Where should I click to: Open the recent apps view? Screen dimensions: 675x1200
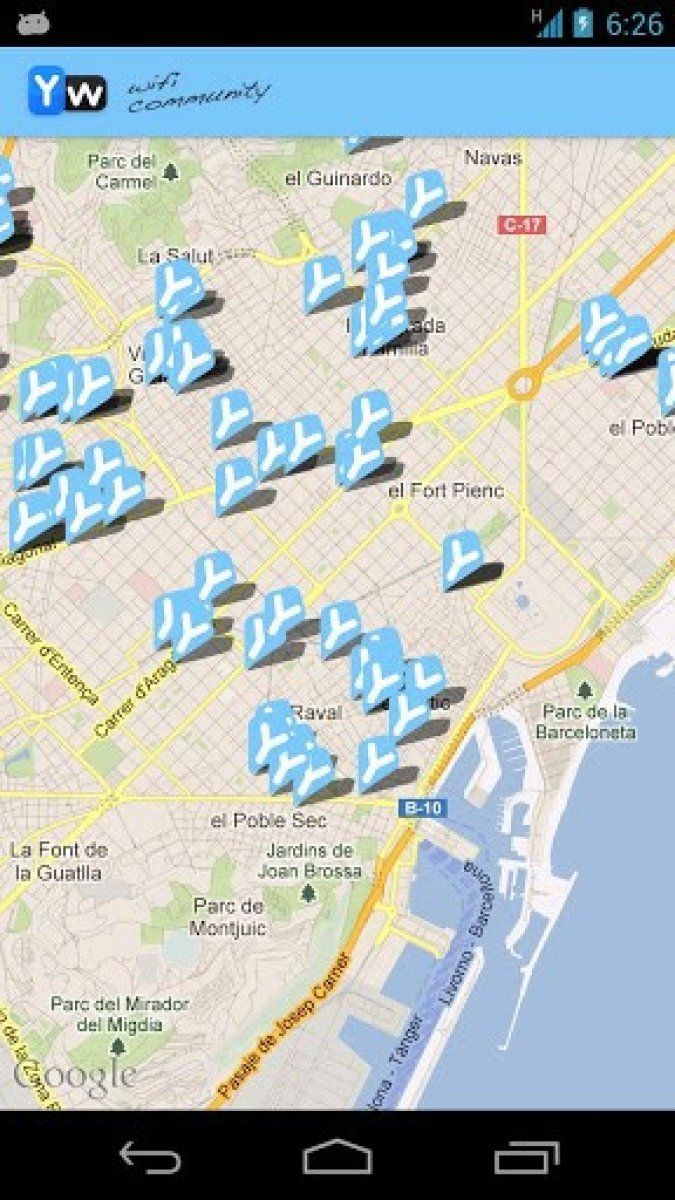(526, 1157)
